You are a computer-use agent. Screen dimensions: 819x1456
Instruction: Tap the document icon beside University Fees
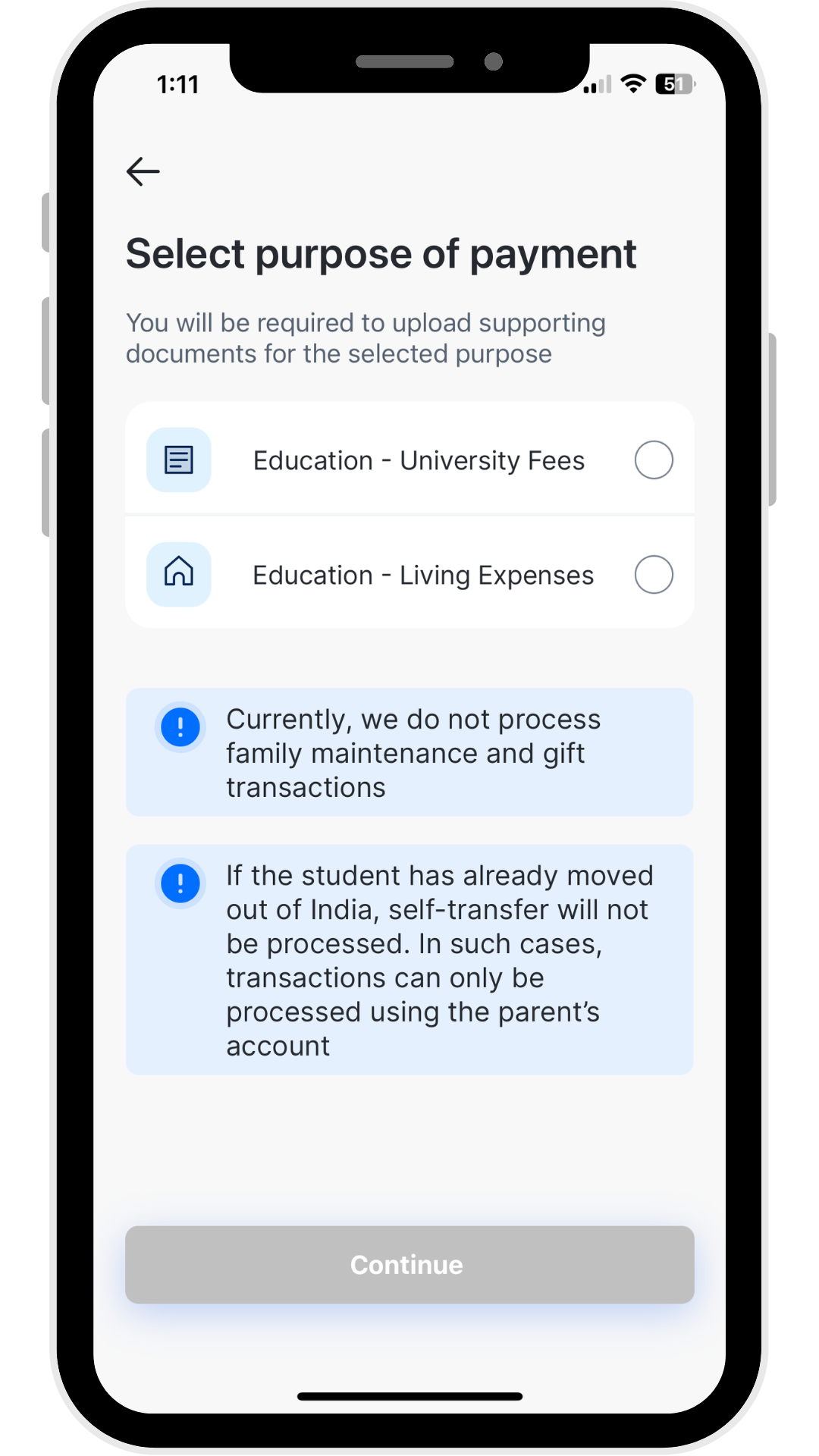178,460
